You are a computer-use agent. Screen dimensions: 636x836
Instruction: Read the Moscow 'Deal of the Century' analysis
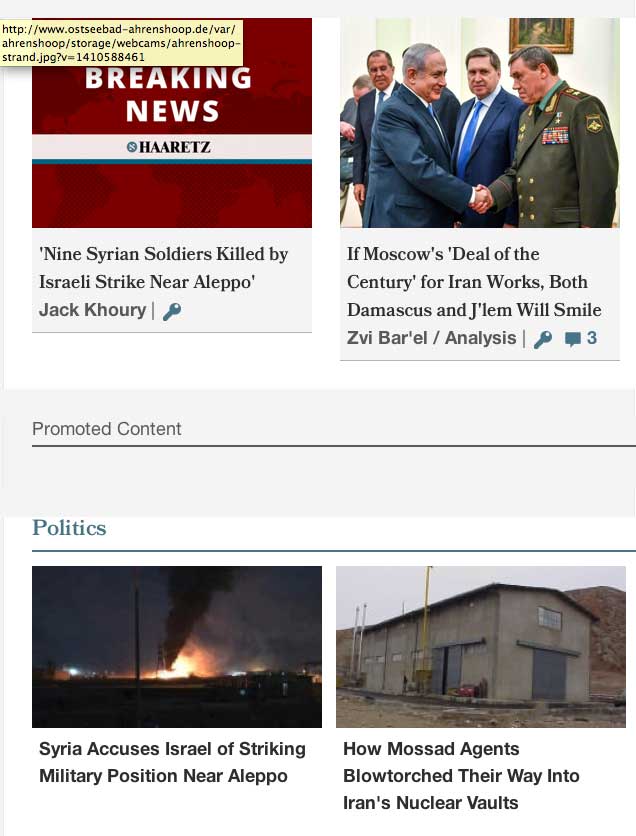click(474, 282)
